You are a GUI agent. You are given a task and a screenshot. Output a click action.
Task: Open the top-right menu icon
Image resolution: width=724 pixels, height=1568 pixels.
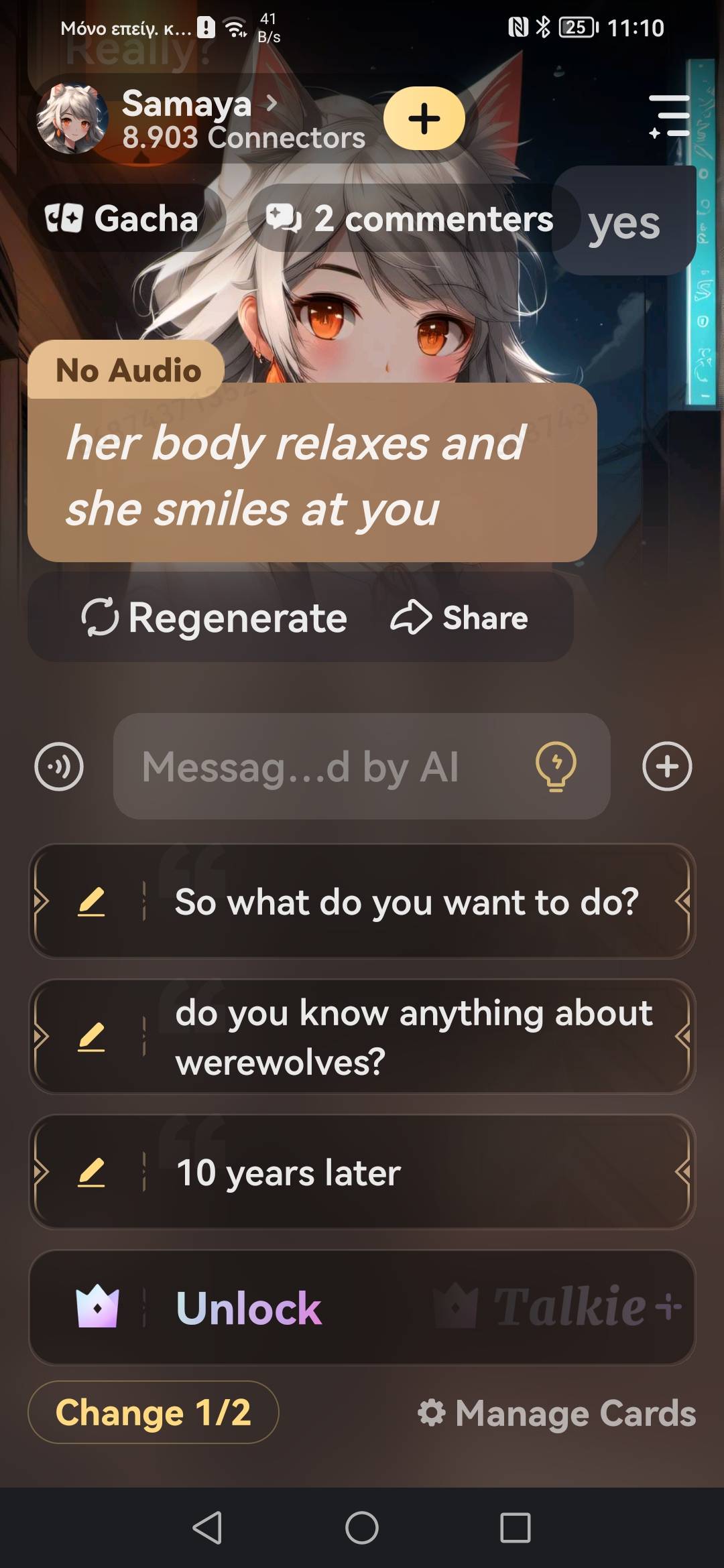669,116
